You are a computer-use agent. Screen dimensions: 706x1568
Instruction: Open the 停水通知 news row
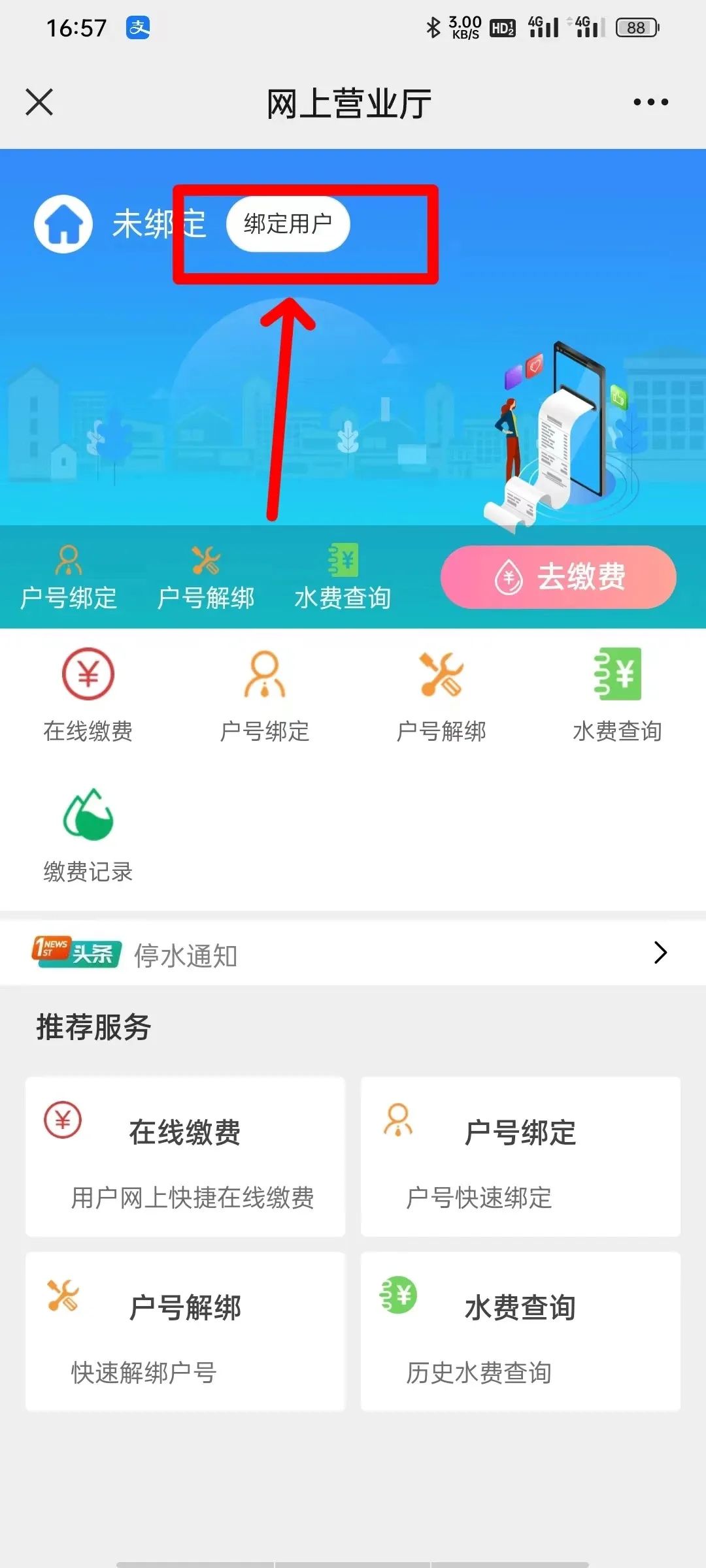pyautogui.click(x=353, y=954)
